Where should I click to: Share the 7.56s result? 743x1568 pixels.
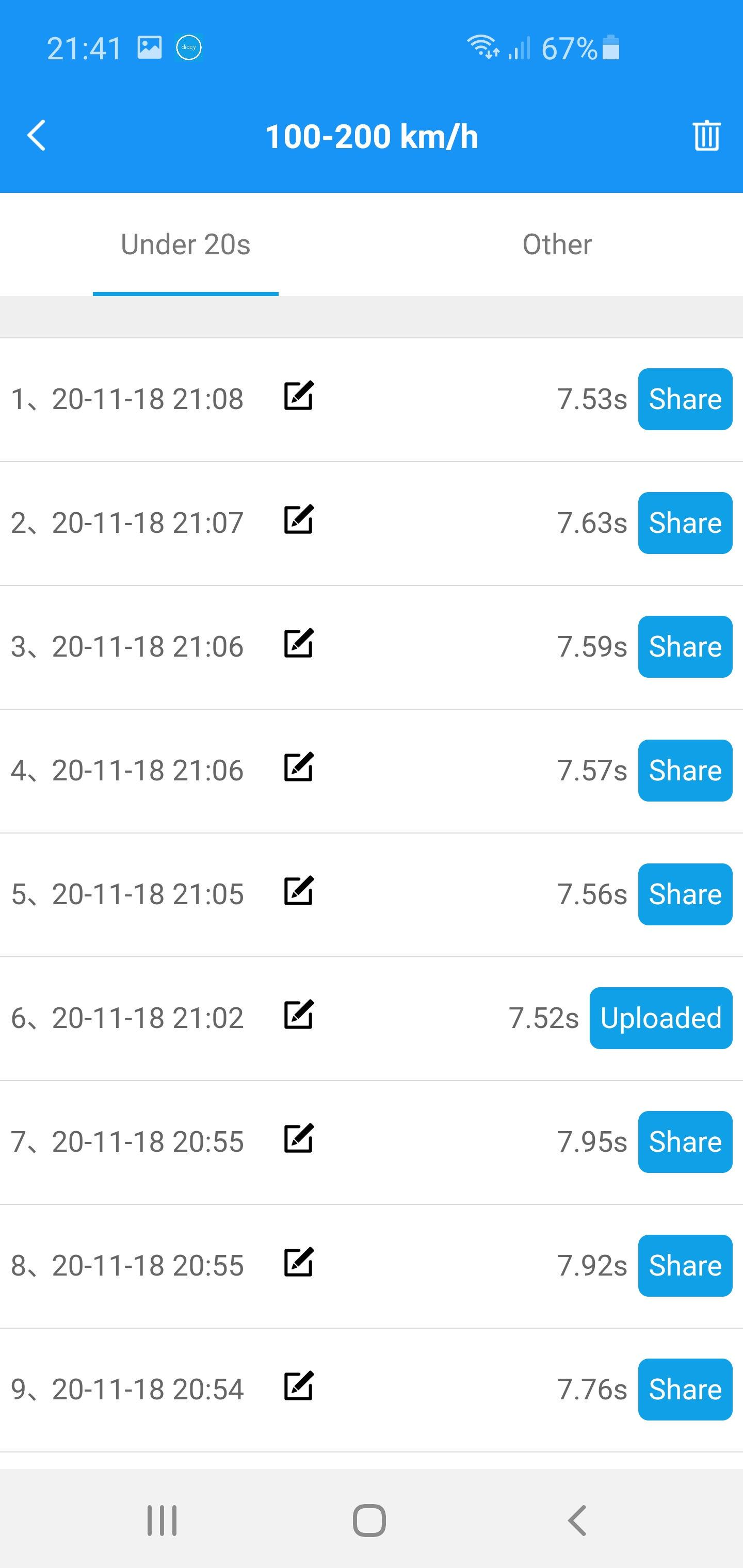click(x=685, y=894)
